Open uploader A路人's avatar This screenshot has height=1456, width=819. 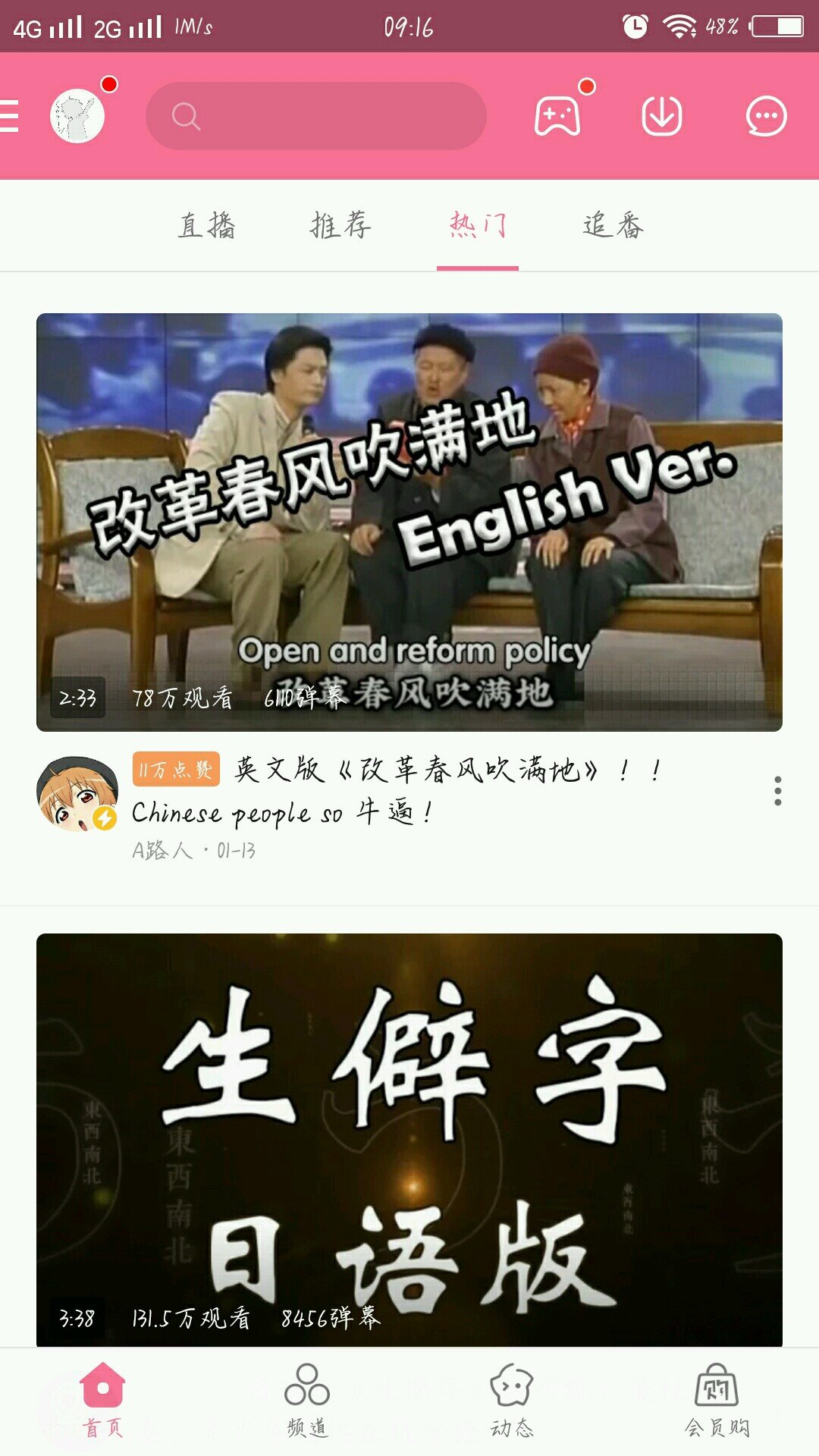pos(77,793)
